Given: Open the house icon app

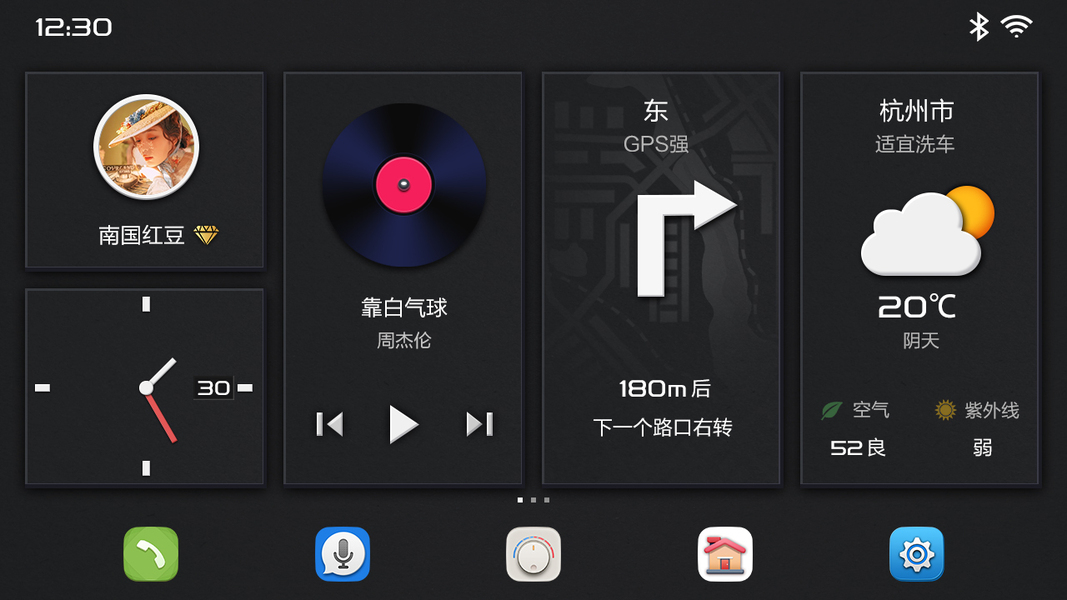Looking at the screenshot, I should click(725, 554).
